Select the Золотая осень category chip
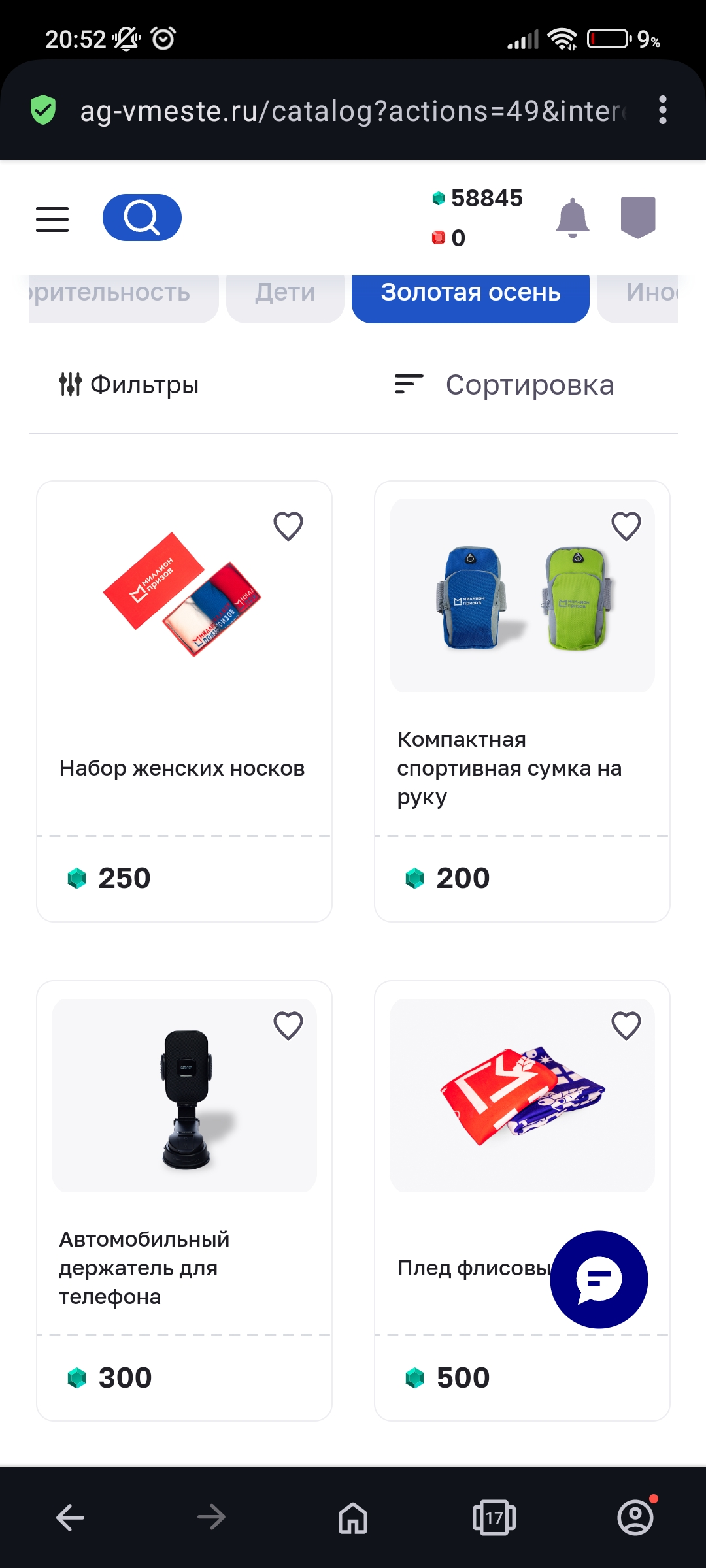 click(x=471, y=293)
